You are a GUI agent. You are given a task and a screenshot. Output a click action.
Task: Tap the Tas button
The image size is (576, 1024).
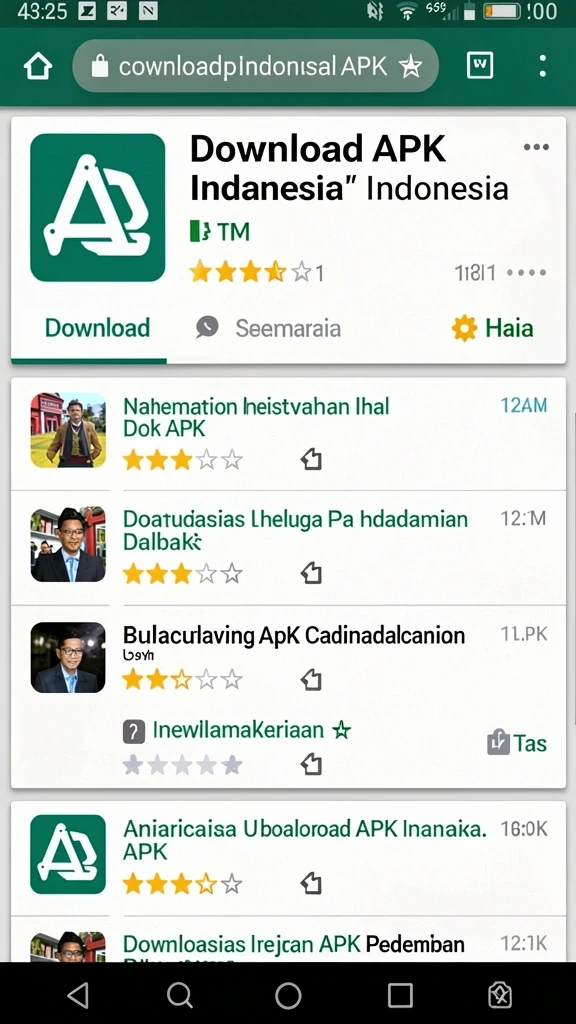tap(517, 743)
